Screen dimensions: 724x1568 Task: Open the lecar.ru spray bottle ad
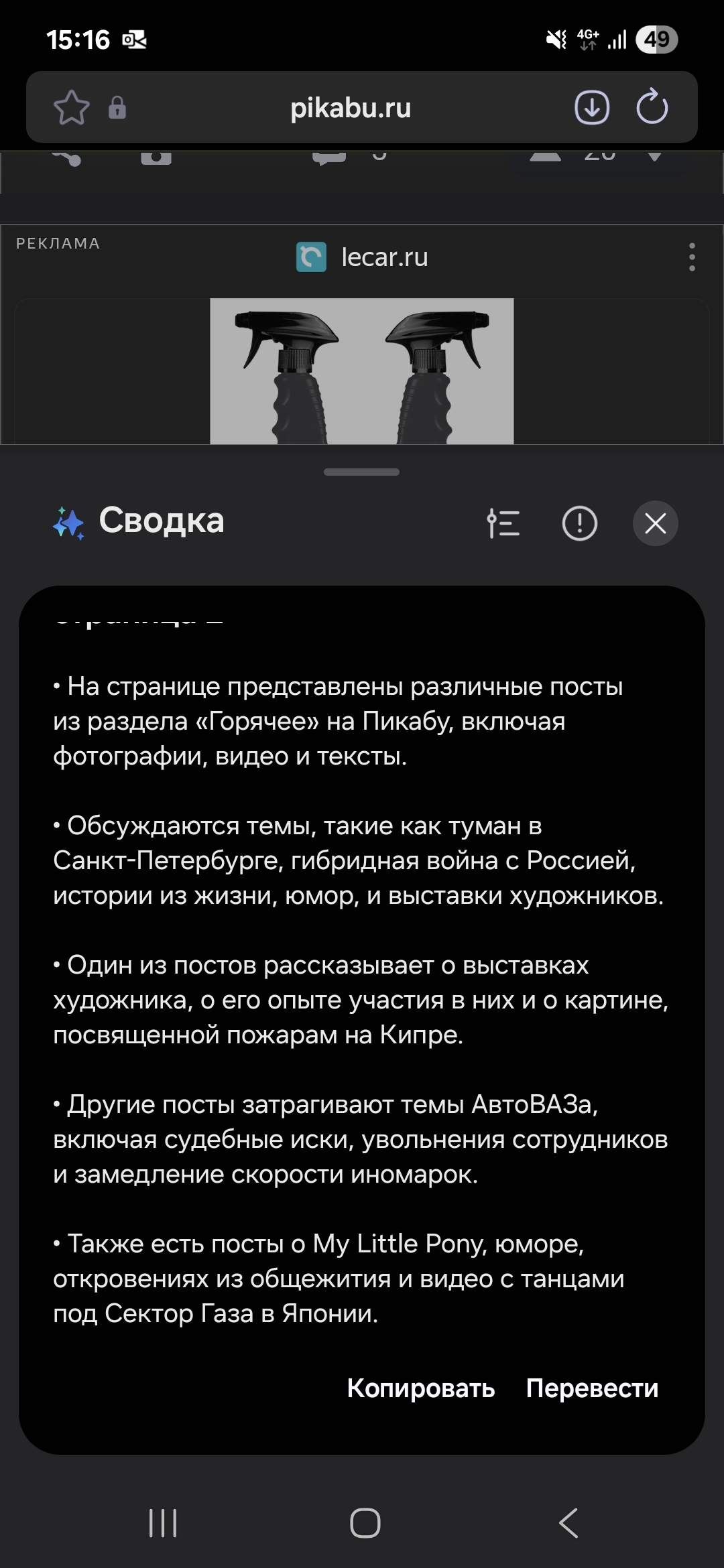362,371
